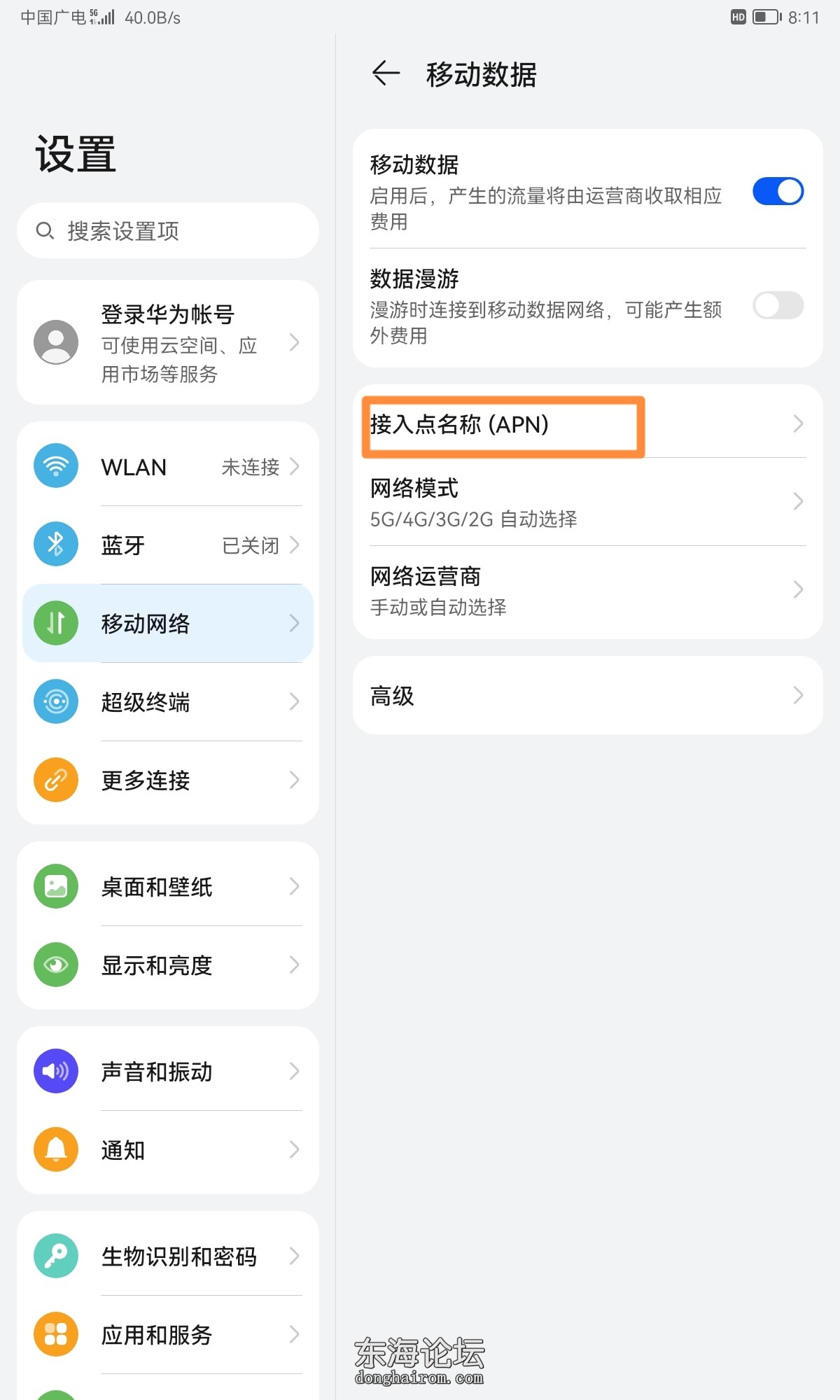Open 显示和亮度 settings
The image size is (840, 1400).
pyautogui.click(x=168, y=965)
